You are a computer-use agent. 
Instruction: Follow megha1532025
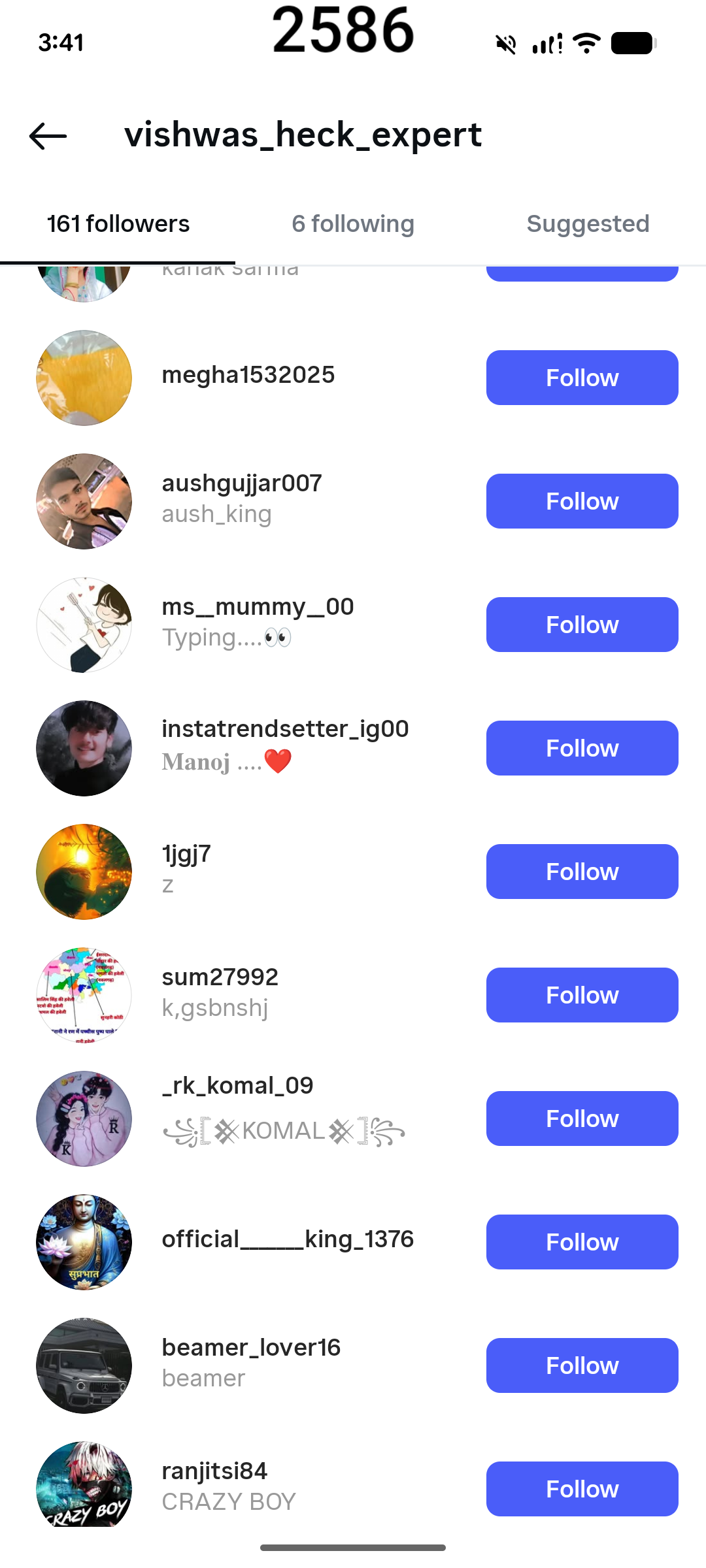pyautogui.click(x=582, y=378)
